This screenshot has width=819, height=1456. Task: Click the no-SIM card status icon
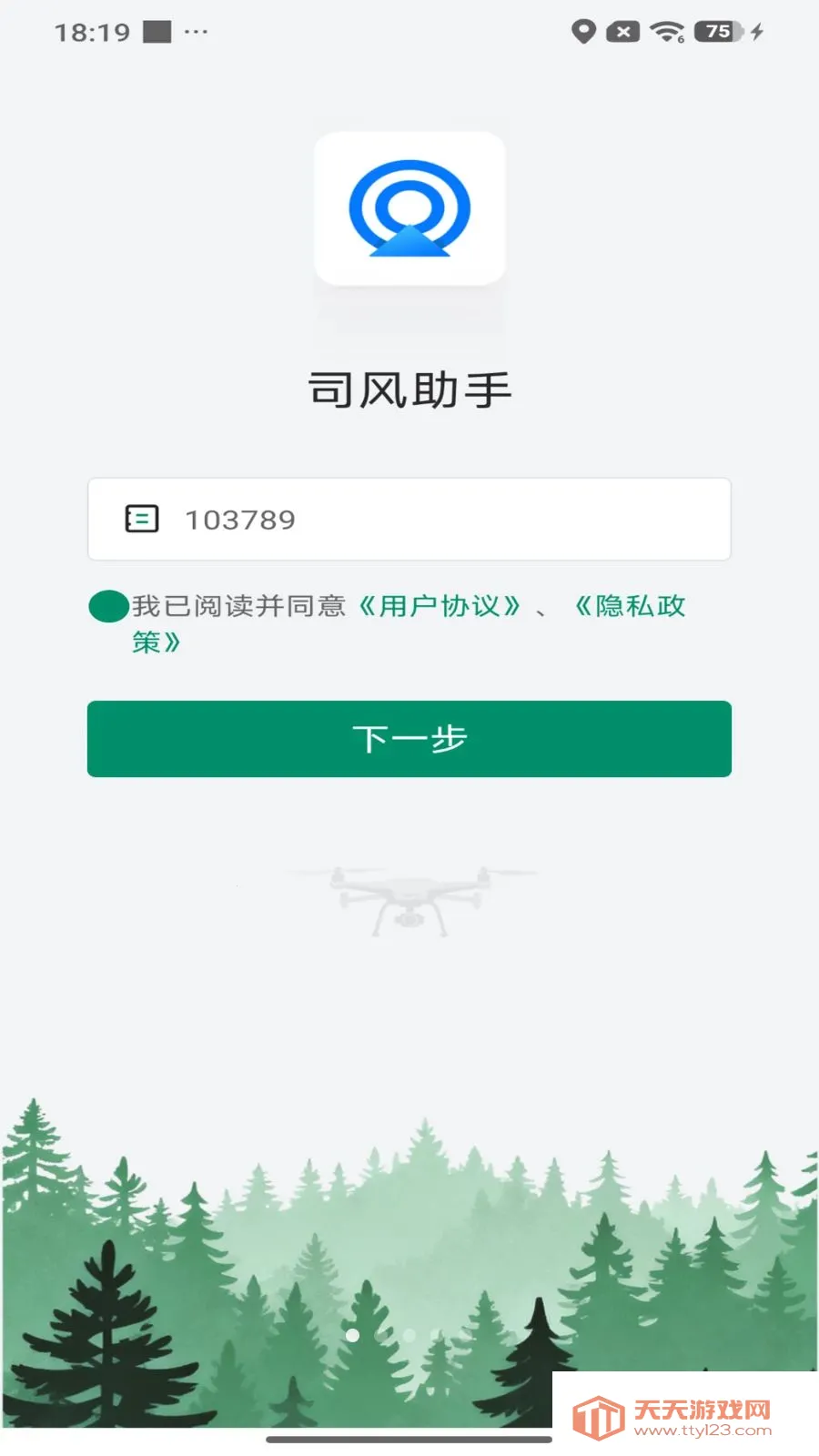click(624, 30)
